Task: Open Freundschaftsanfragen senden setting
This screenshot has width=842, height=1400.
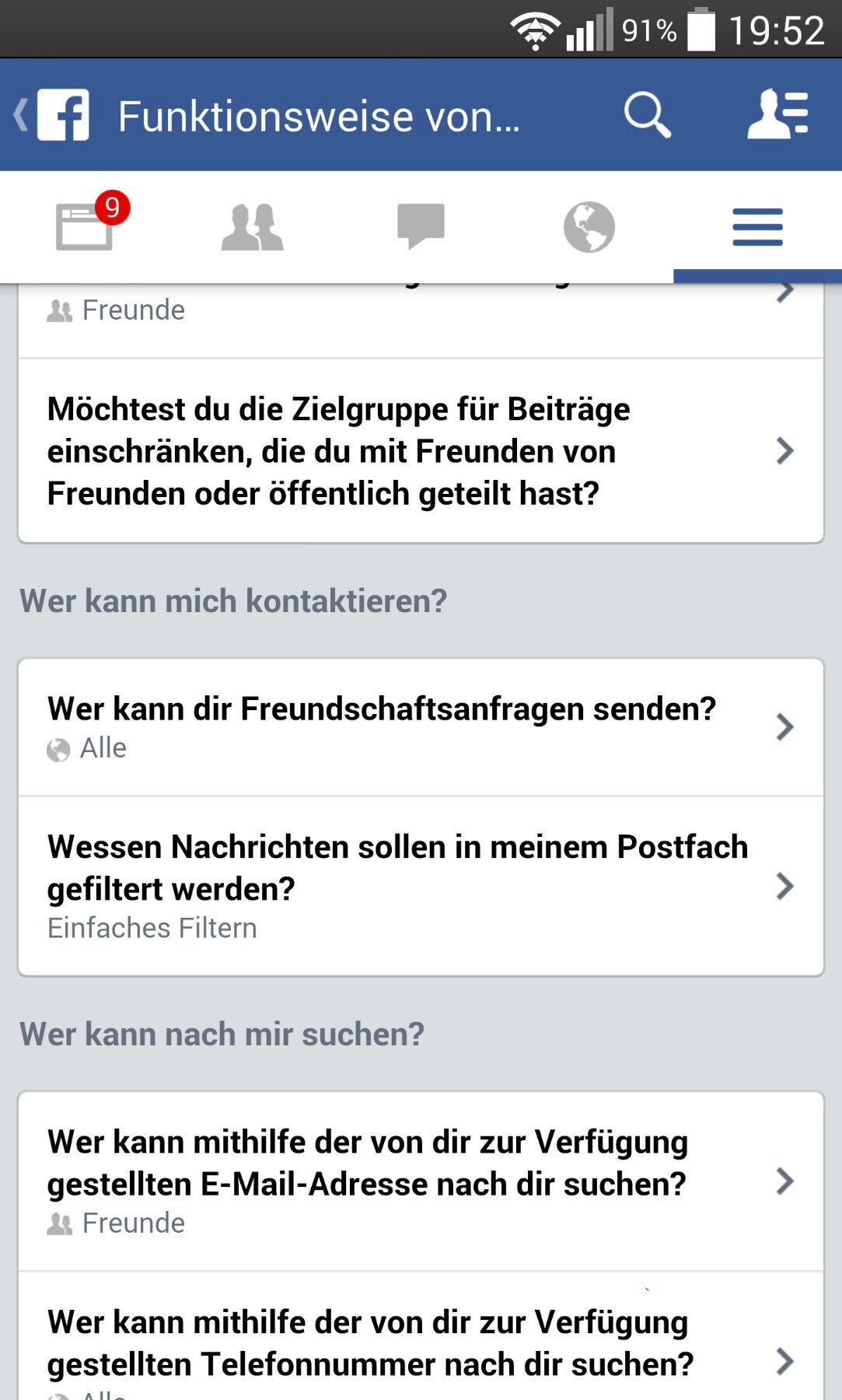Action: pos(421,727)
